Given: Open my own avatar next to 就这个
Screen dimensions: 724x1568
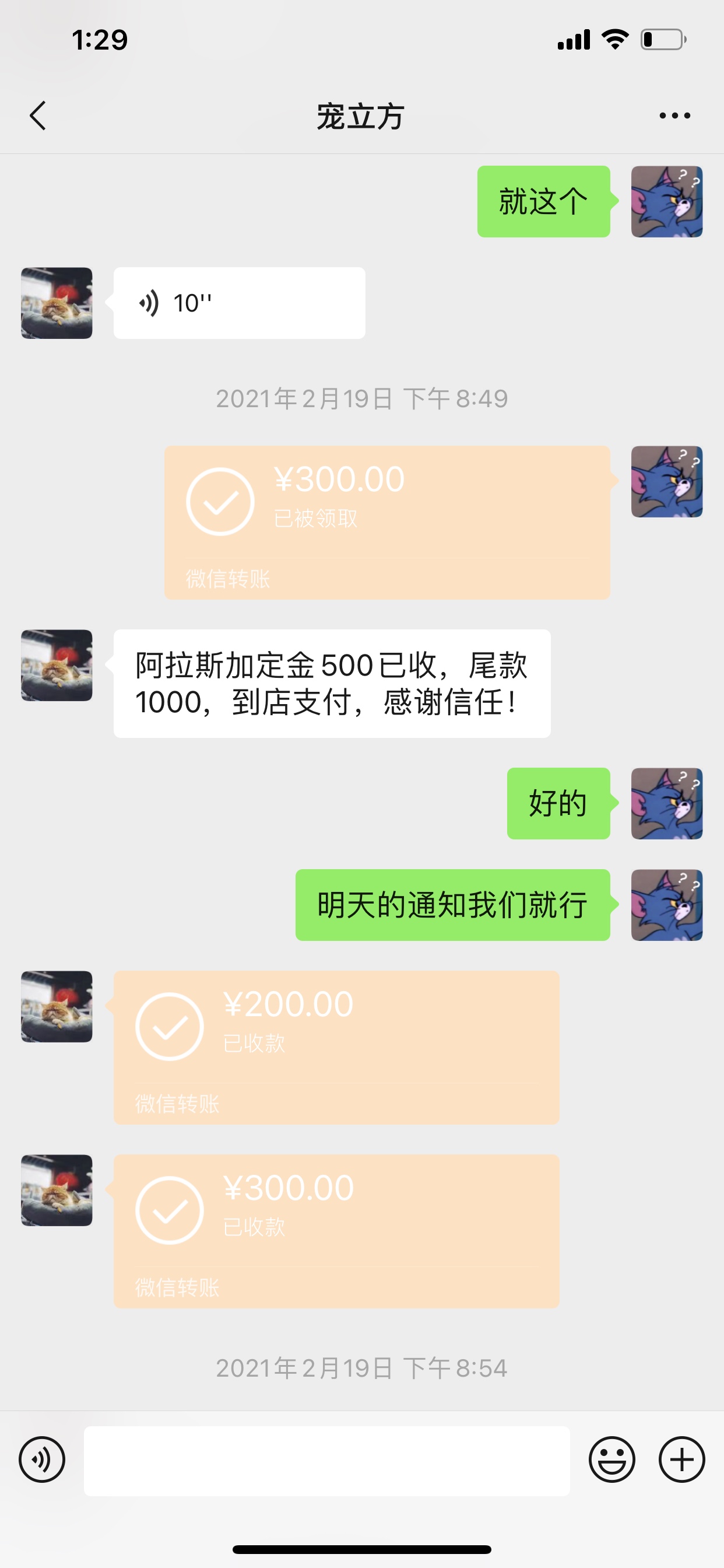Looking at the screenshot, I should pos(666,201).
